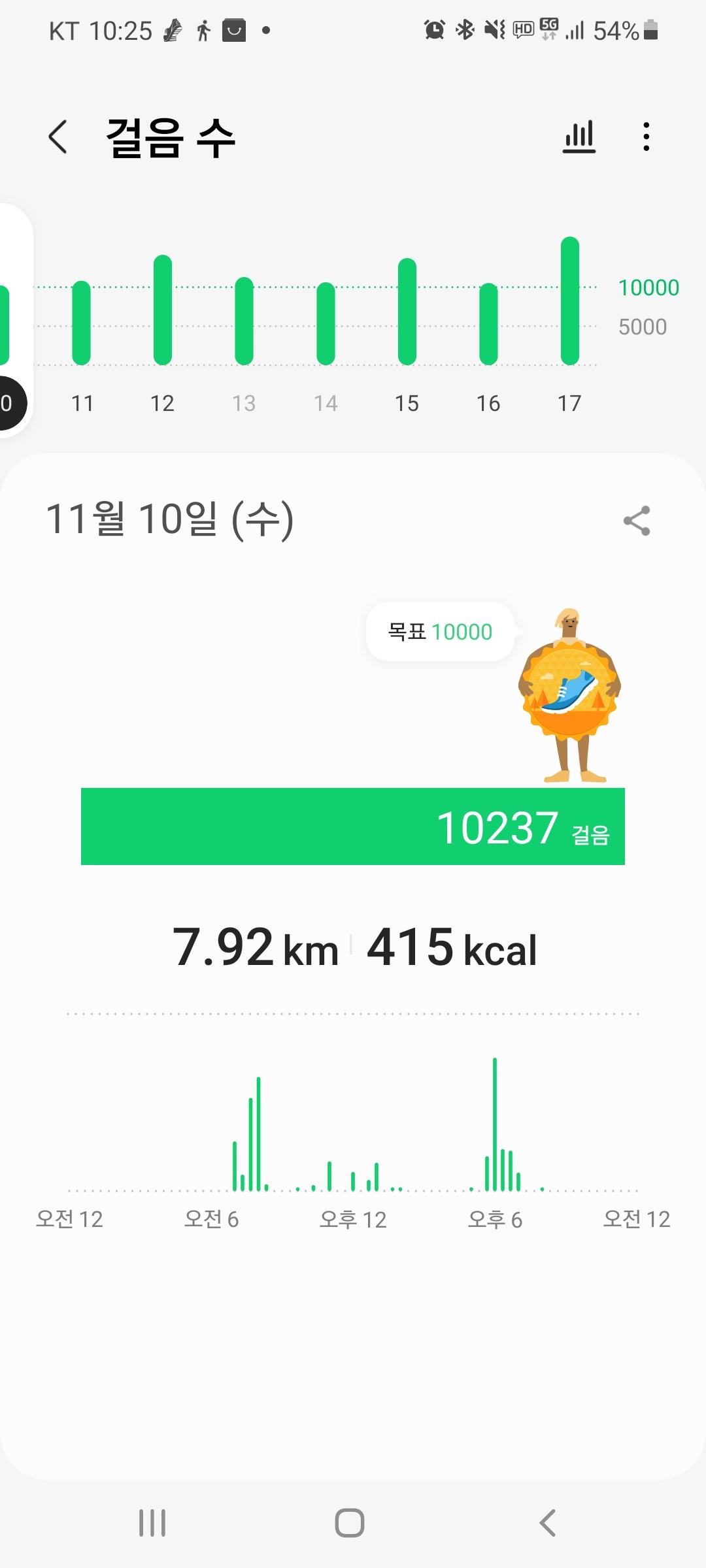
Task: Select the bar for day 14
Action: pos(326,323)
